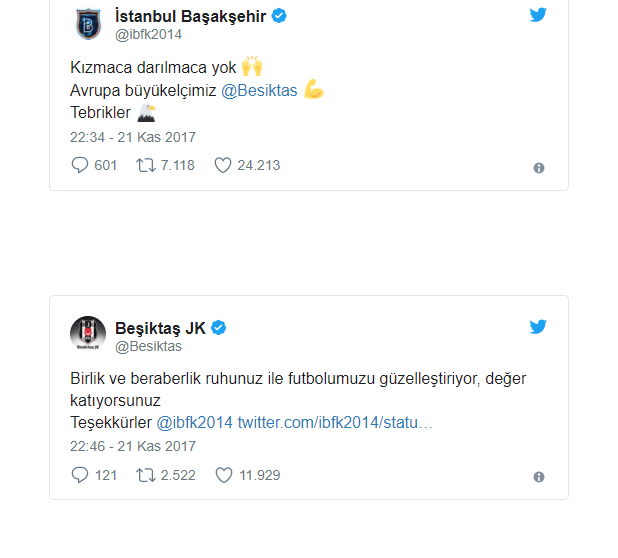
Task: Open timestamp 22:34 - 21 Kas 2017
Action: pyautogui.click(x=132, y=137)
